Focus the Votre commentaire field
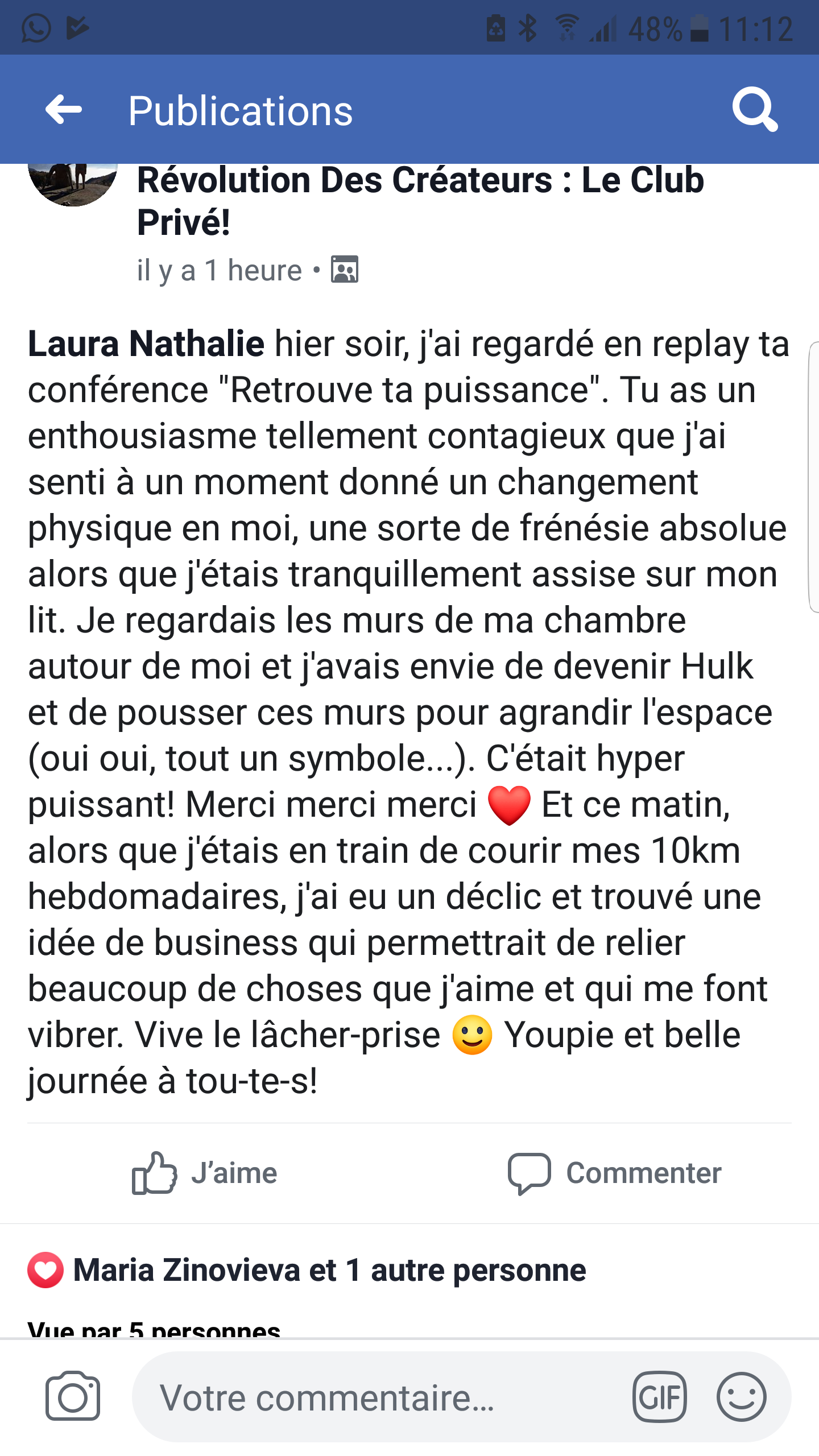 pyautogui.click(x=375, y=1397)
